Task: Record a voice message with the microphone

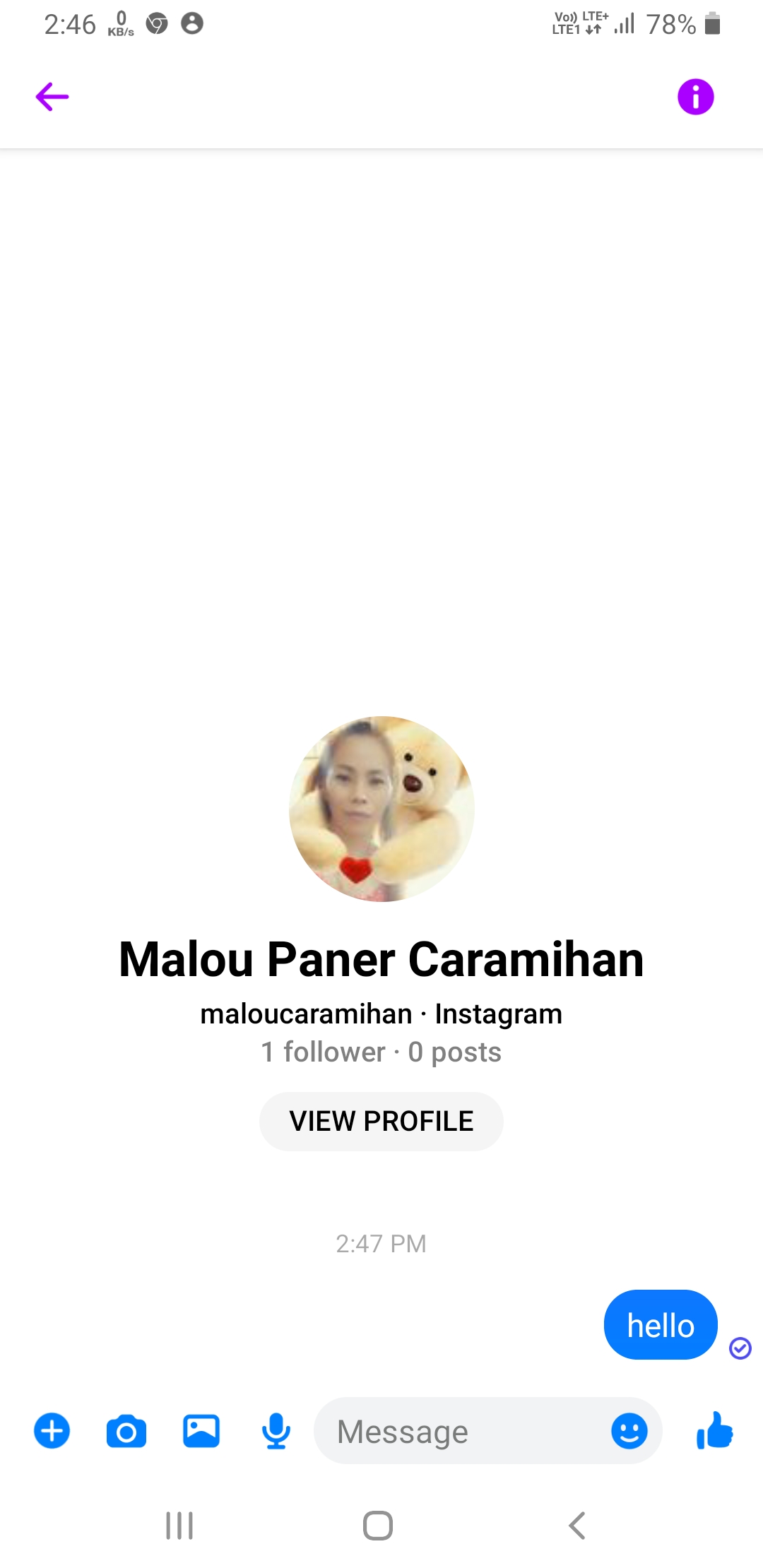Action: (x=276, y=1432)
